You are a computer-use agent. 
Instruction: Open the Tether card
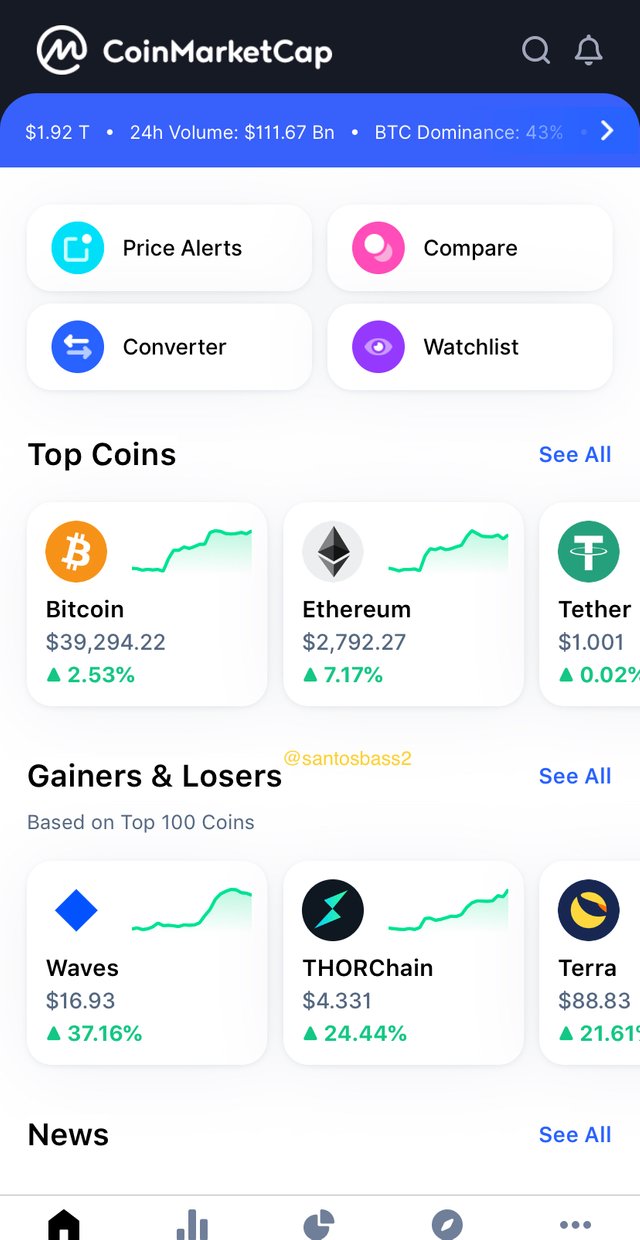592,604
